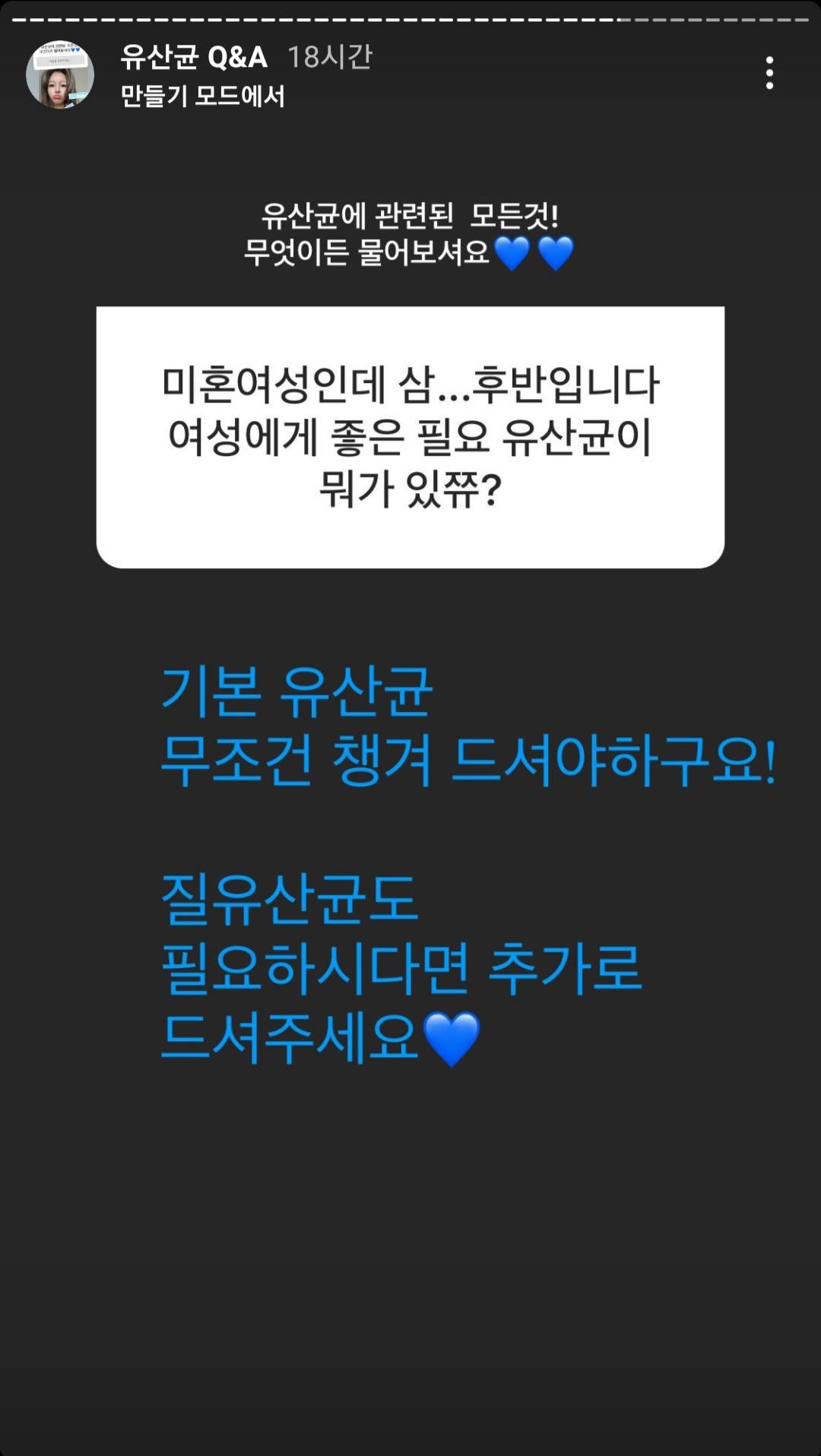
Task: Tap the 유산균 Q&A highlight name
Action: coord(194,57)
